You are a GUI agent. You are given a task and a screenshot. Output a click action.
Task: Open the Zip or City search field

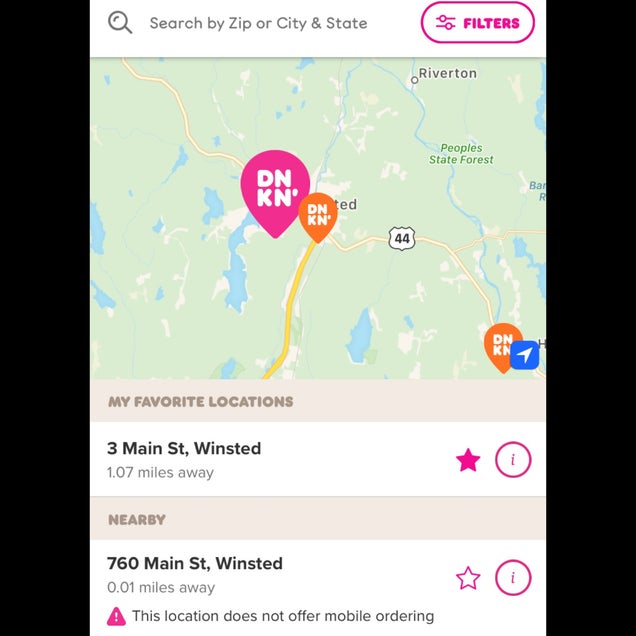(x=258, y=23)
